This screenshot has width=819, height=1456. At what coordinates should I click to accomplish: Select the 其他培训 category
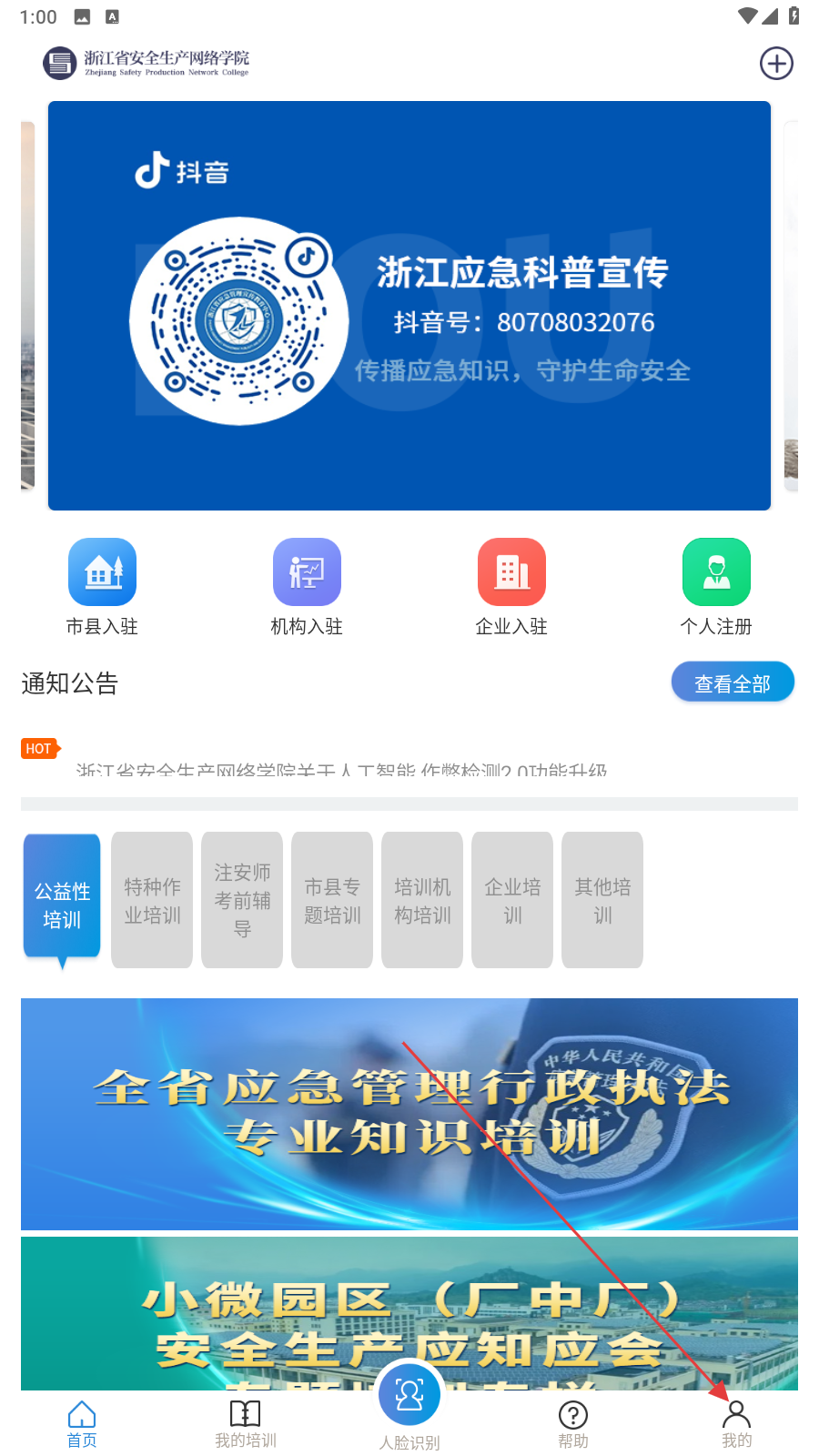[602, 901]
